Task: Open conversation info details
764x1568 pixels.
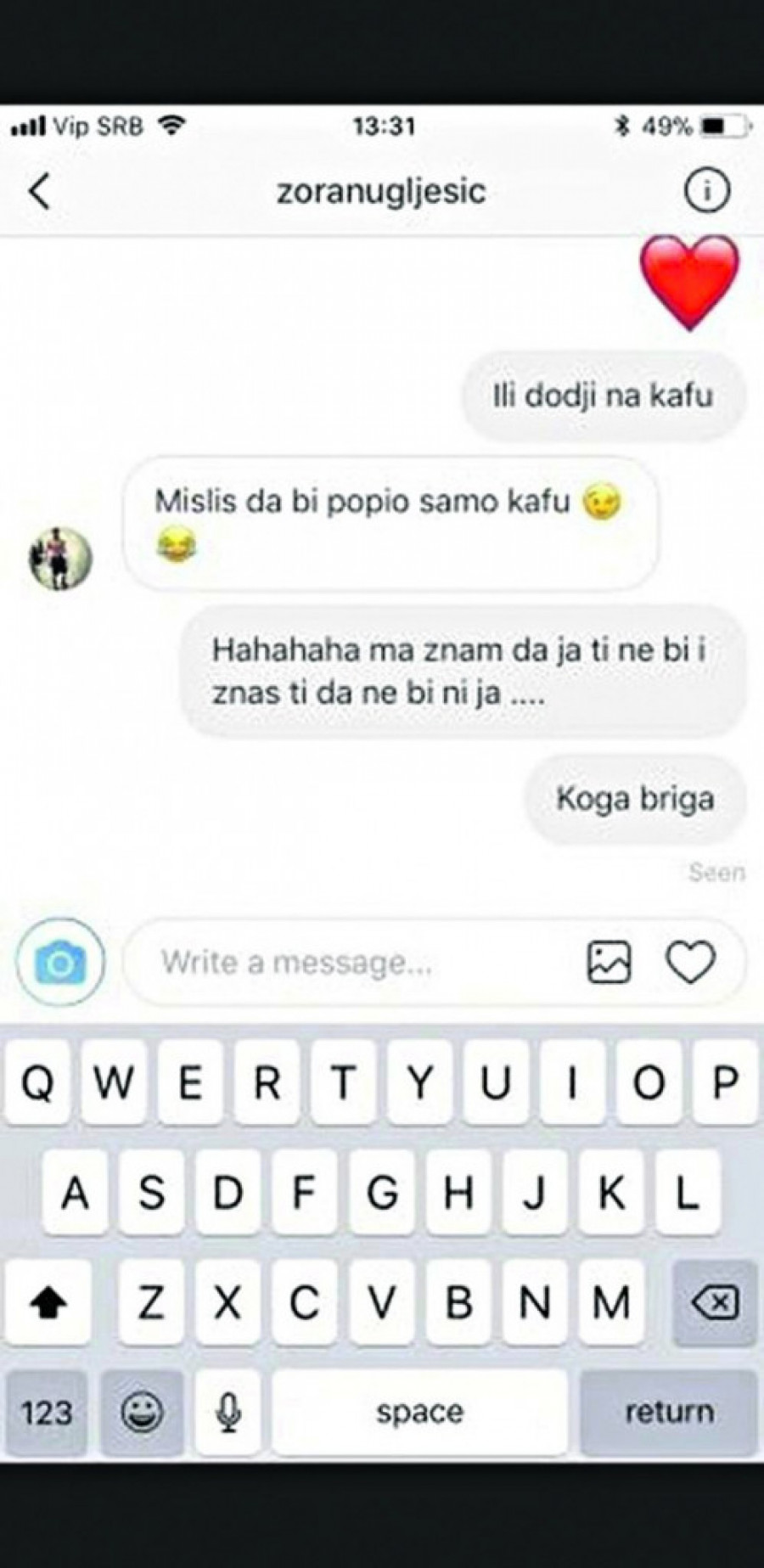Action: (706, 191)
